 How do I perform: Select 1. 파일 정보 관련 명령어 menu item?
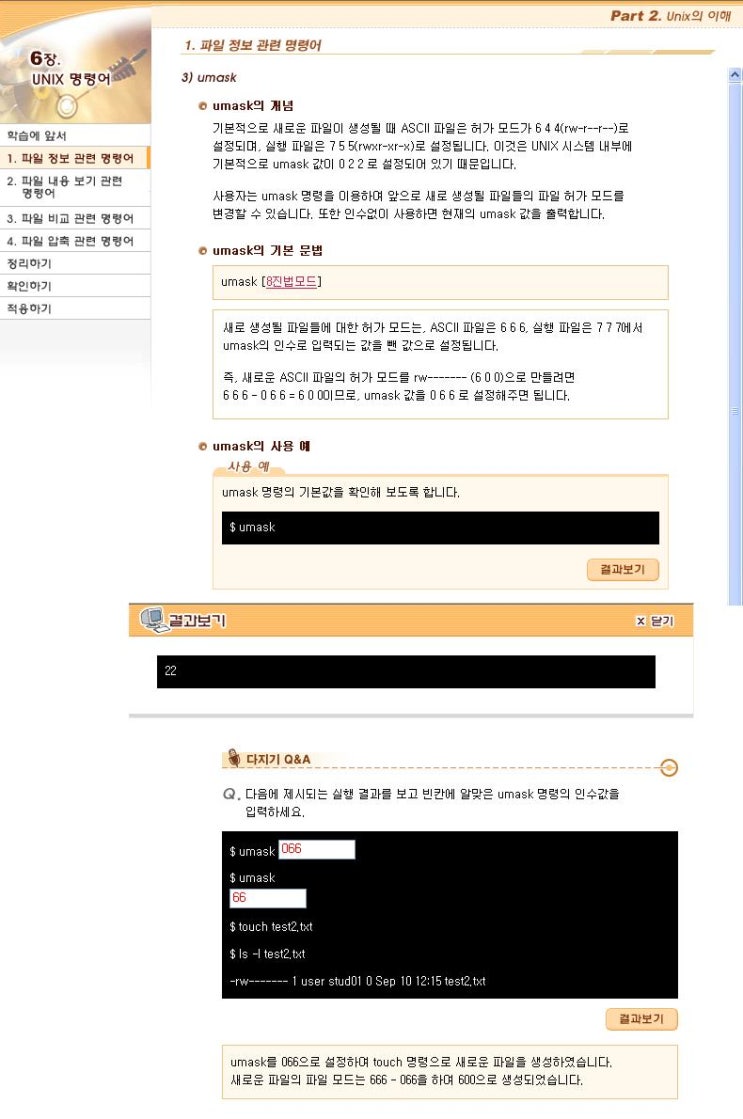point(70,158)
